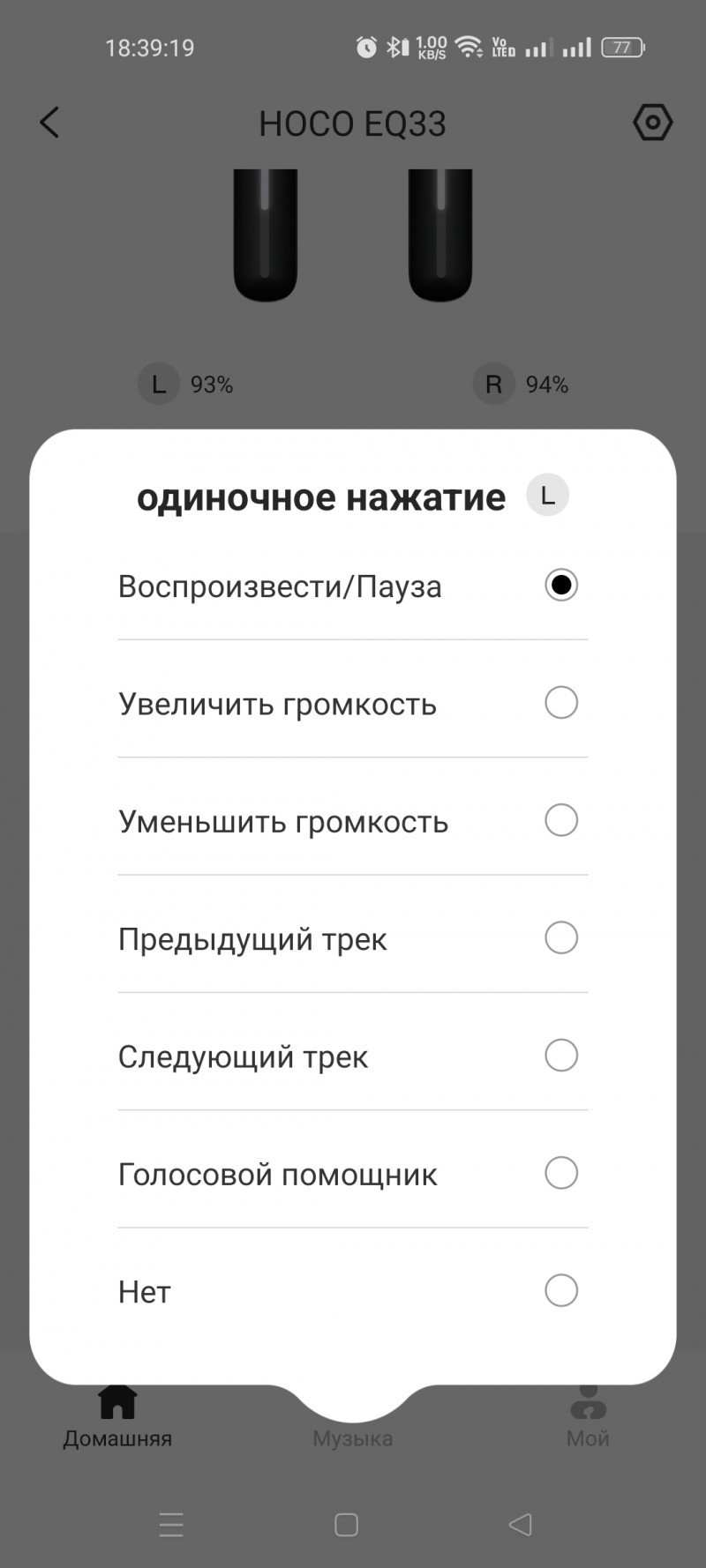This screenshot has height=1568, width=706.
Task: Open the settings hexagon icon
Action: click(652, 123)
